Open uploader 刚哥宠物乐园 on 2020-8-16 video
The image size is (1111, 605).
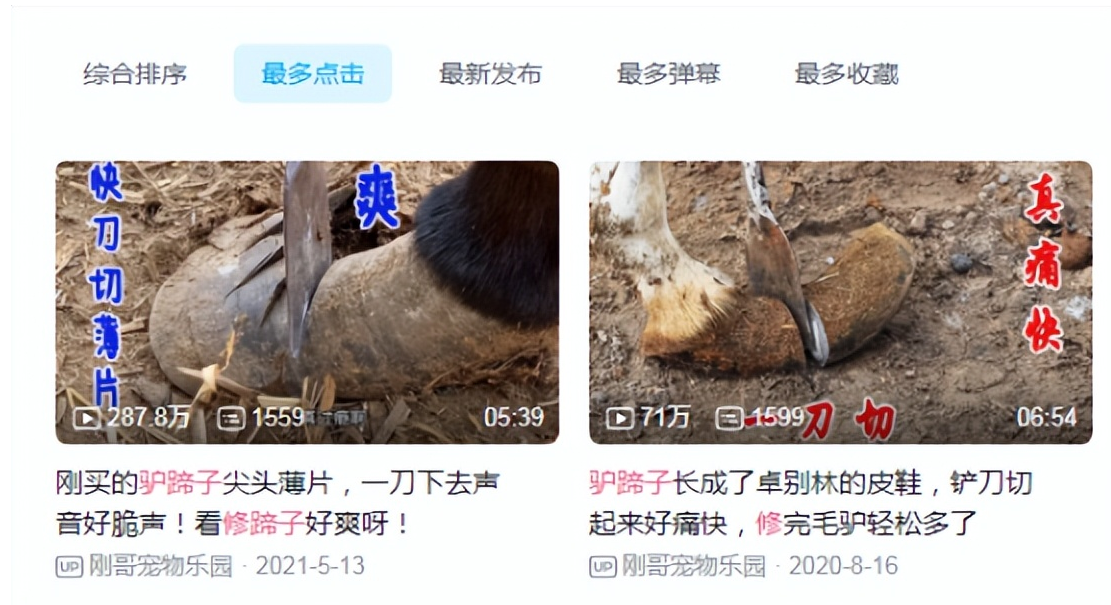coord(693,566)
